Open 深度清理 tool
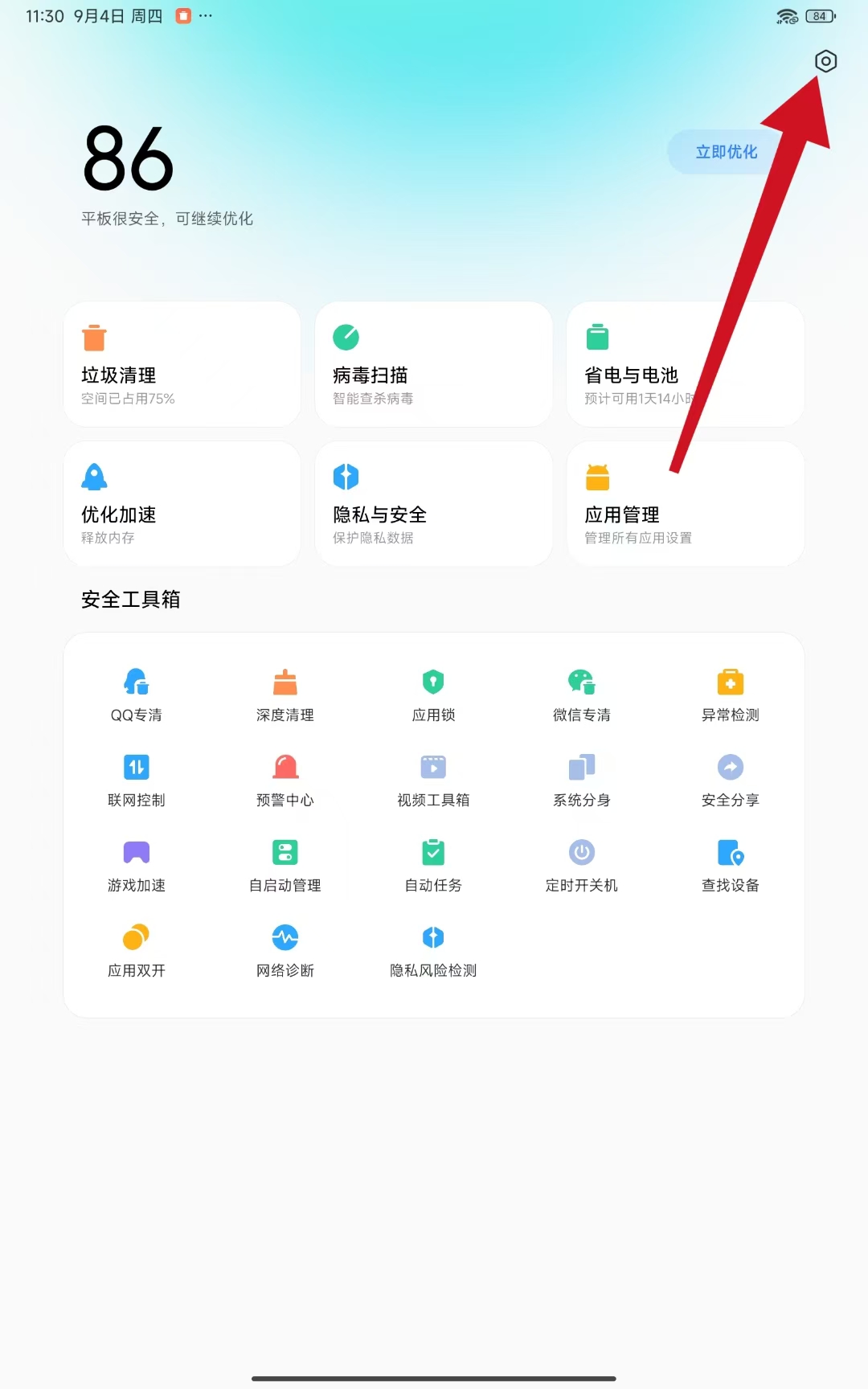The height and width of the screenshot is (1389, 868). (285, 694)
